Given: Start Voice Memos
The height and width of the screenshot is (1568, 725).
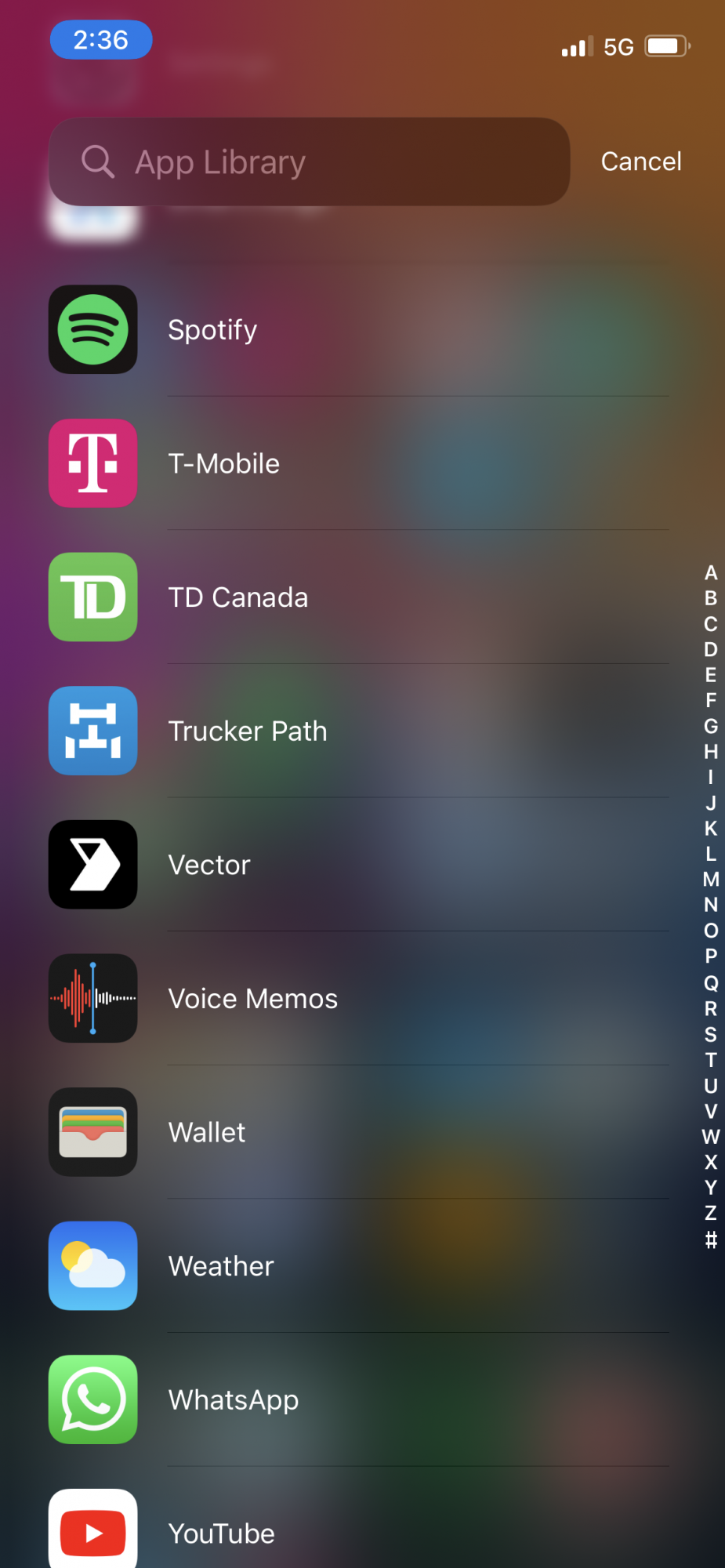Looking at the screenshot, I should tap(359, 998).
